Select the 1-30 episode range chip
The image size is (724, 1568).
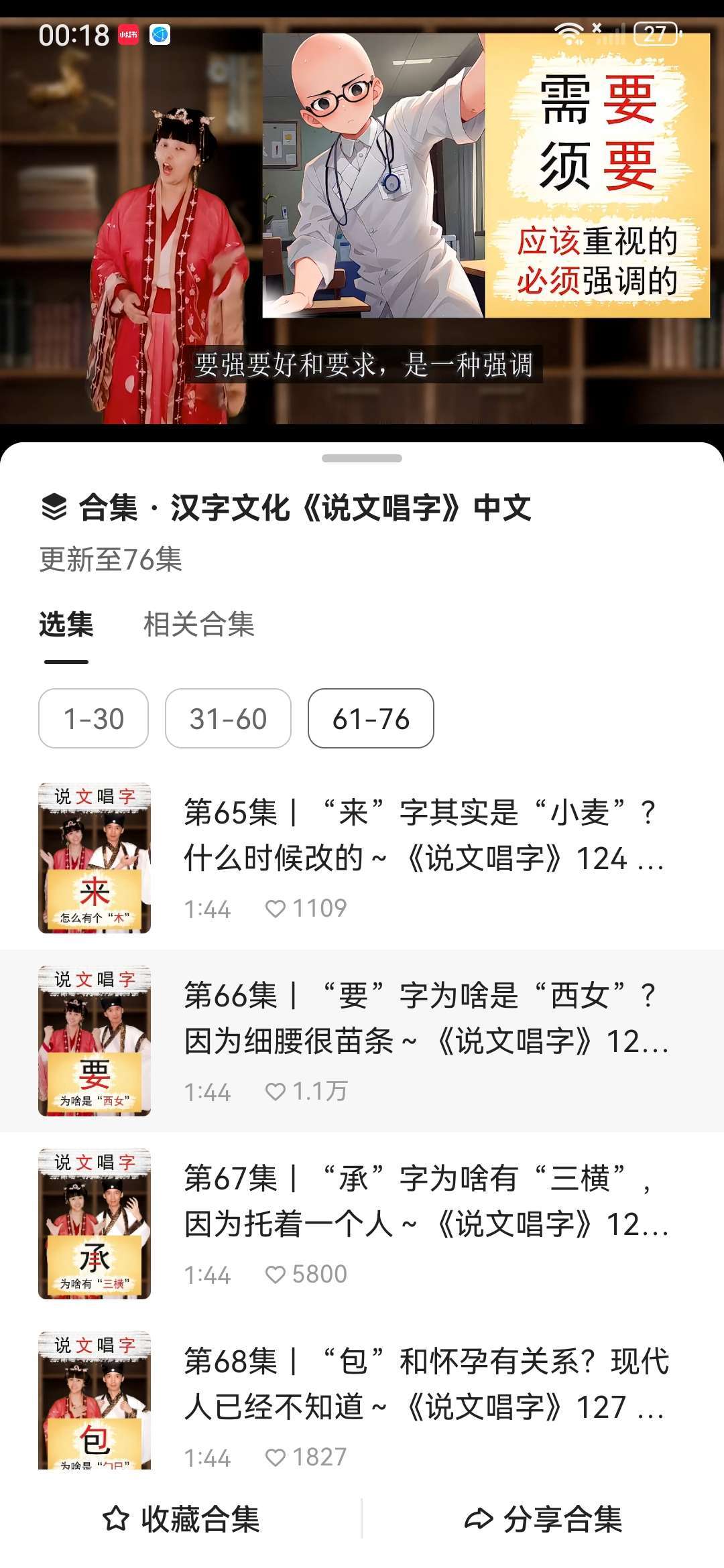click(93, 718)
